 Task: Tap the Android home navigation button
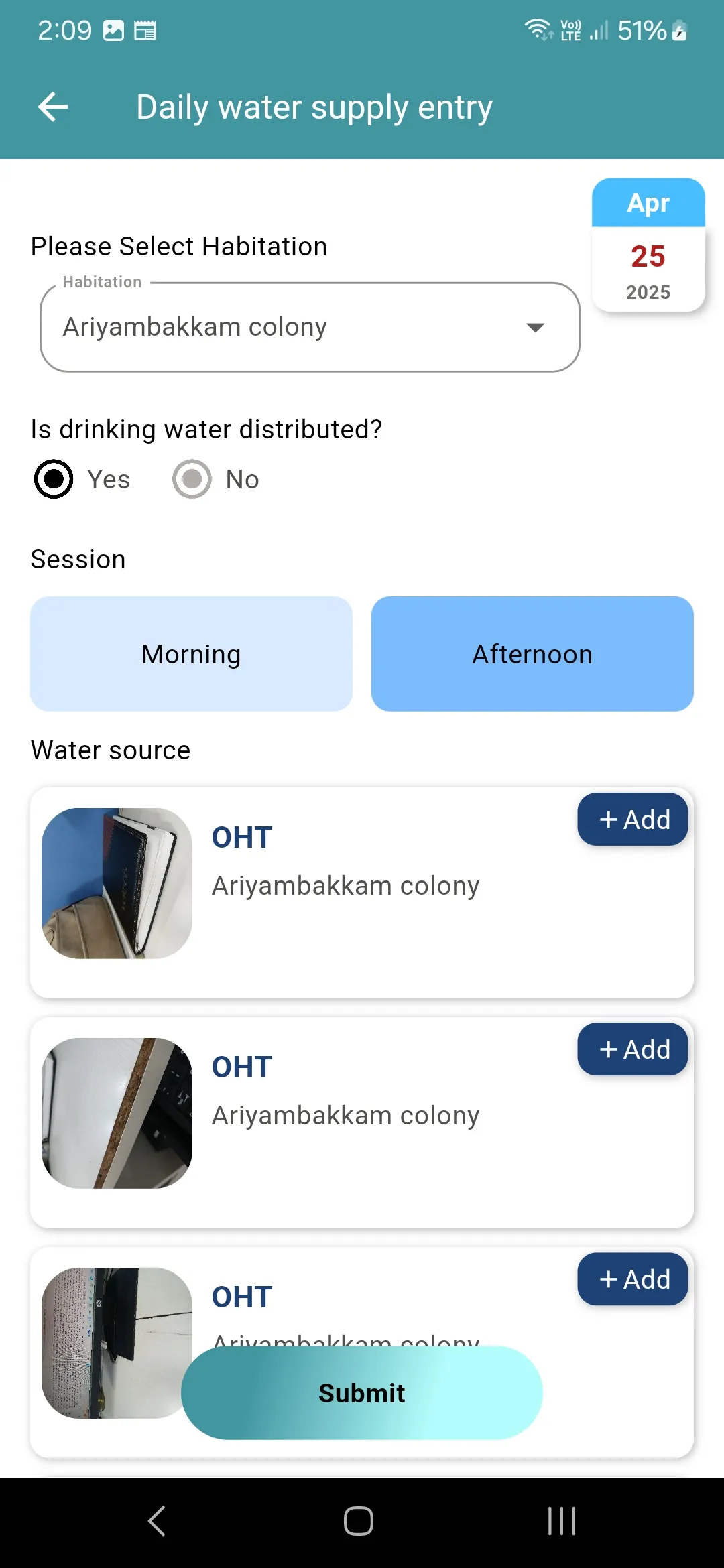point(357,1520)
